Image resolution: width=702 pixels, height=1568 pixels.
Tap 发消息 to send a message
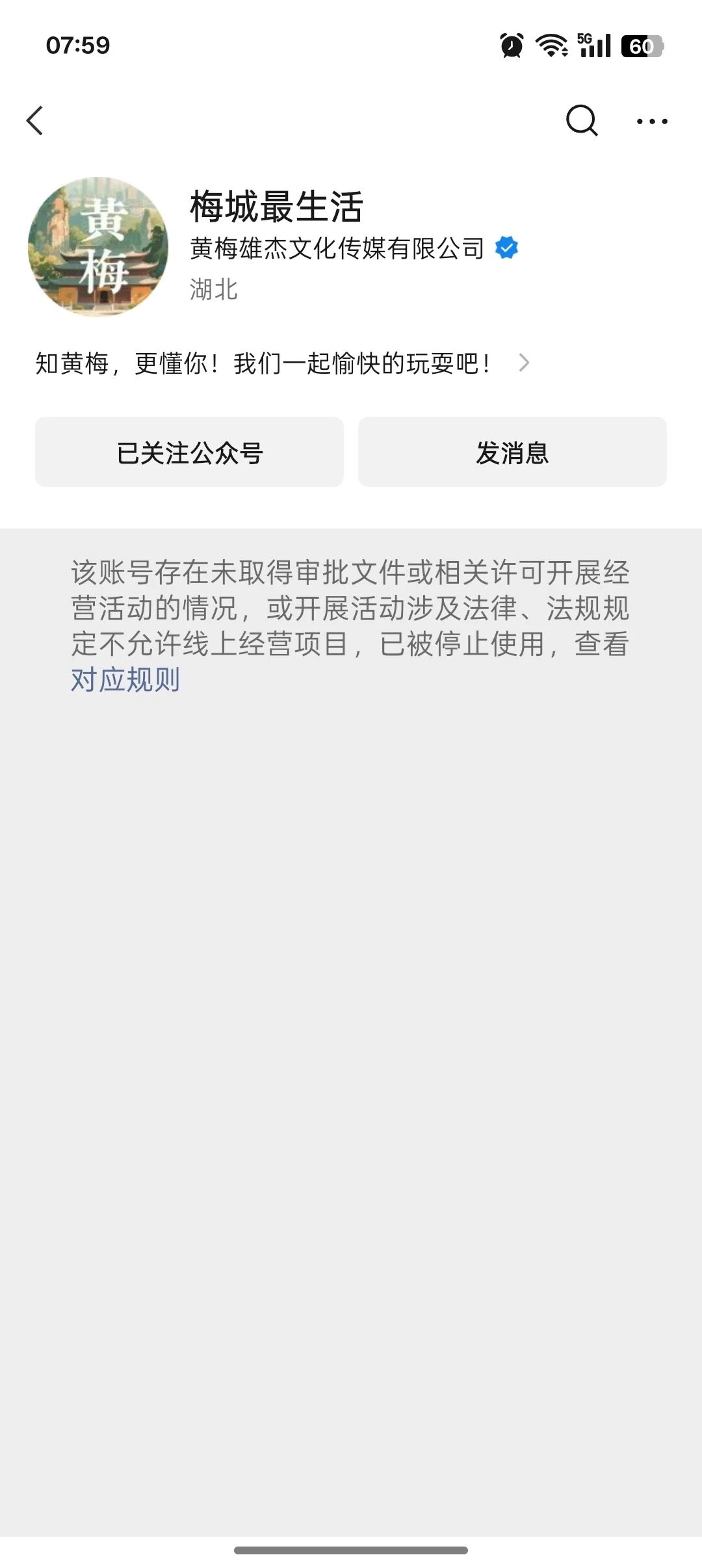tap(512, 452)
